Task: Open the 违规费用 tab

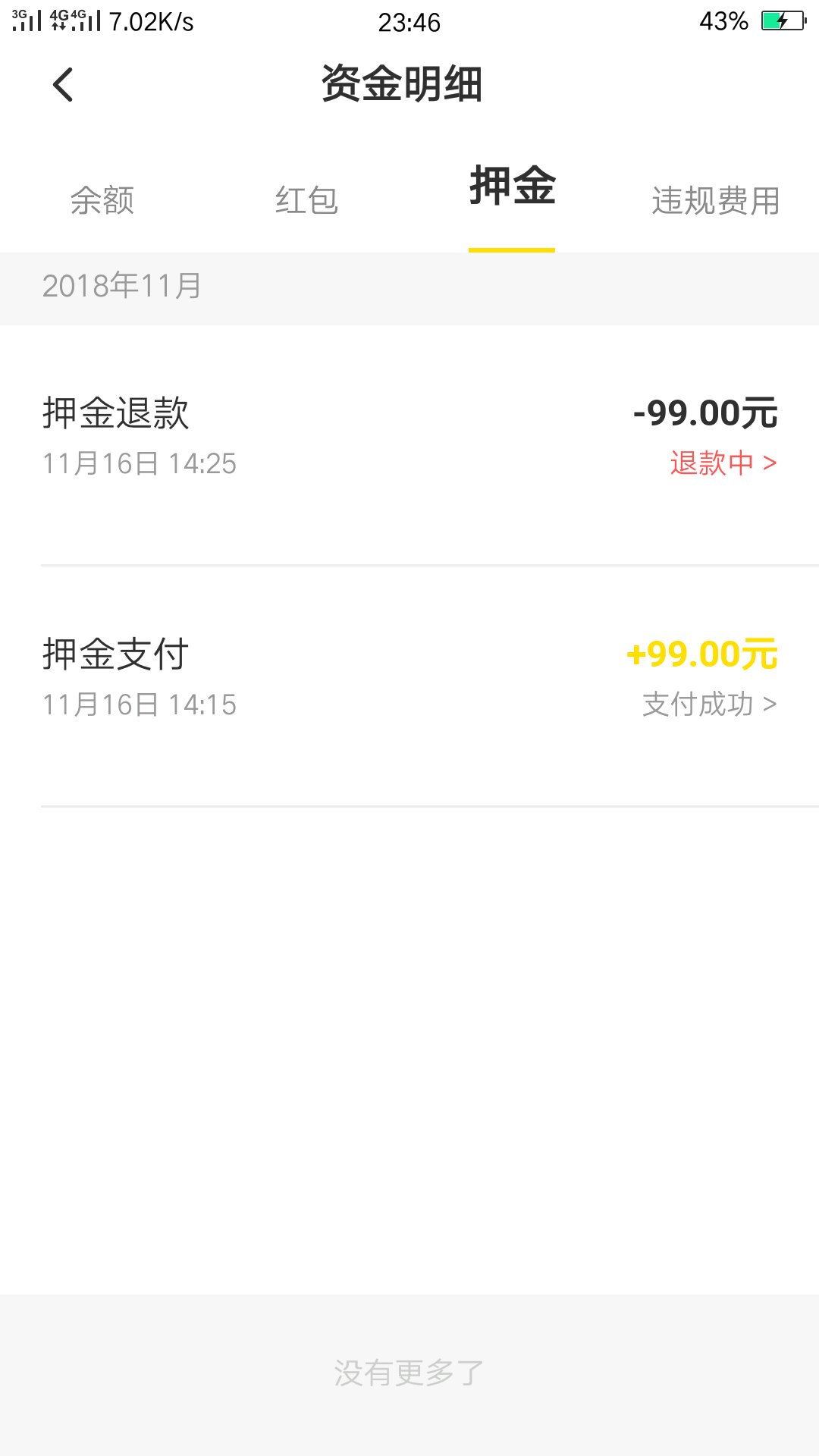Action: [715, 201]
